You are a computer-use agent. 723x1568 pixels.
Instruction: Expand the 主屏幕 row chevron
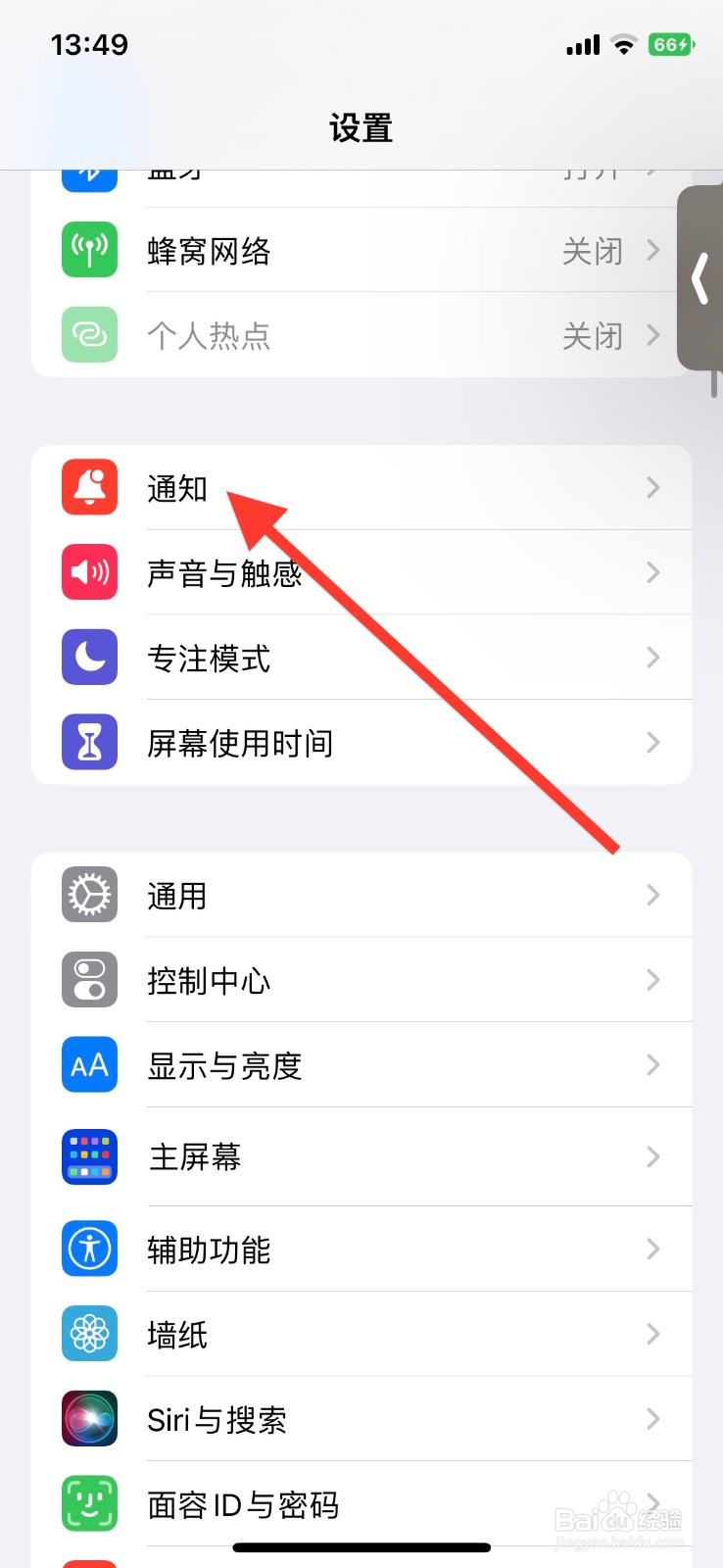coord(653,1156)
